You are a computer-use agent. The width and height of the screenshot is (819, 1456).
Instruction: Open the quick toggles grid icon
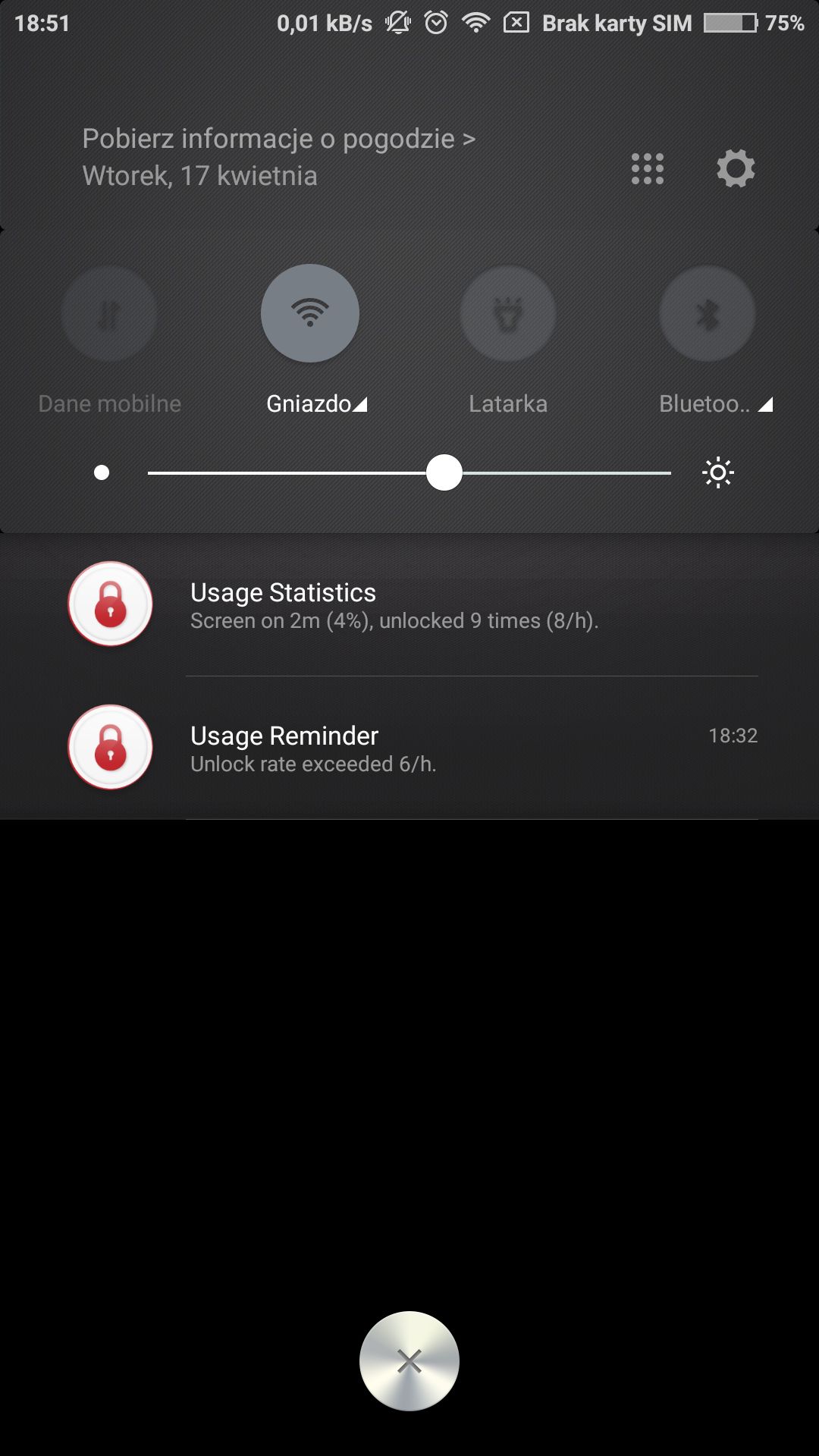pos(648,168)
